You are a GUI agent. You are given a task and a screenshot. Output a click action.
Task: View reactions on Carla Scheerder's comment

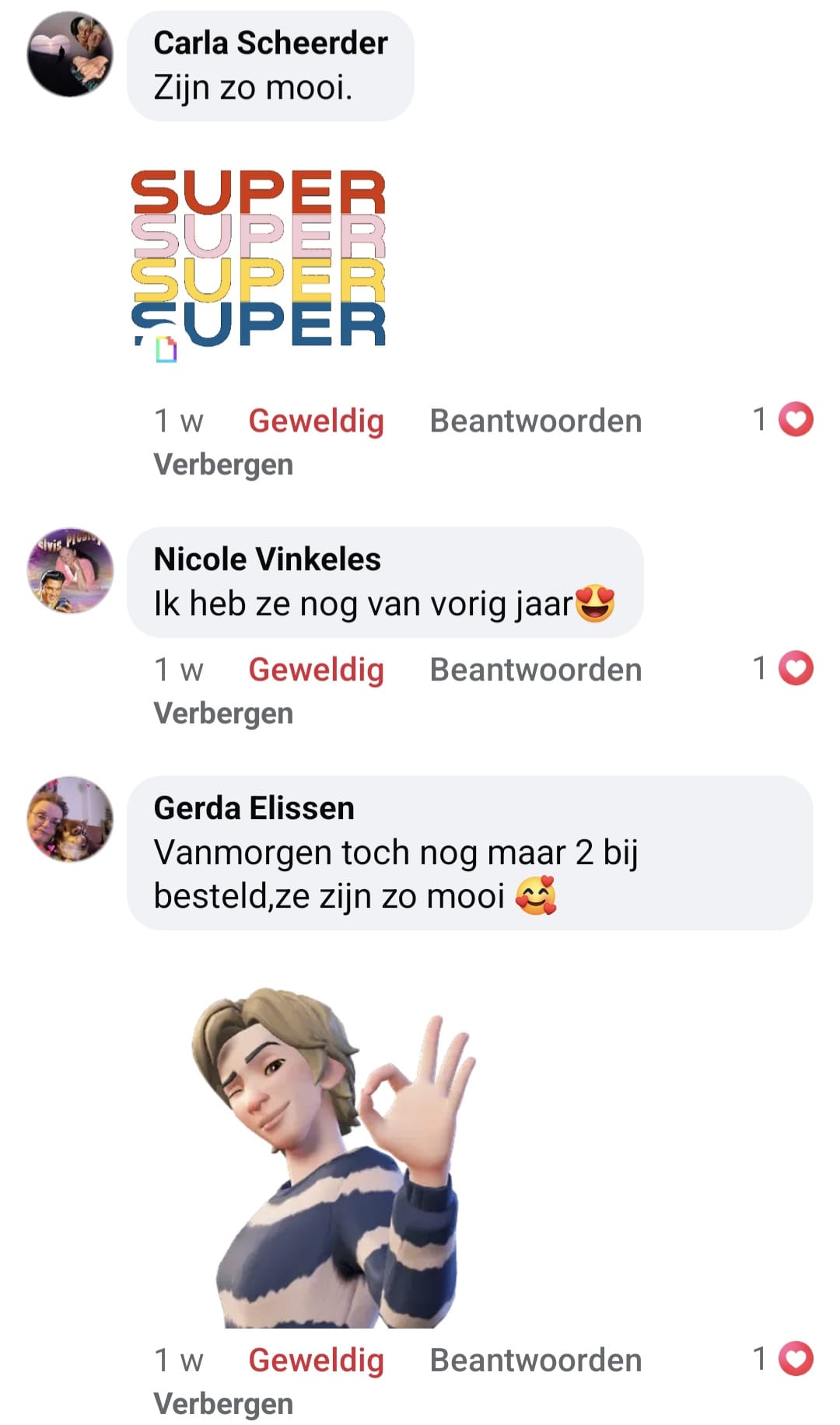[784, 420]
